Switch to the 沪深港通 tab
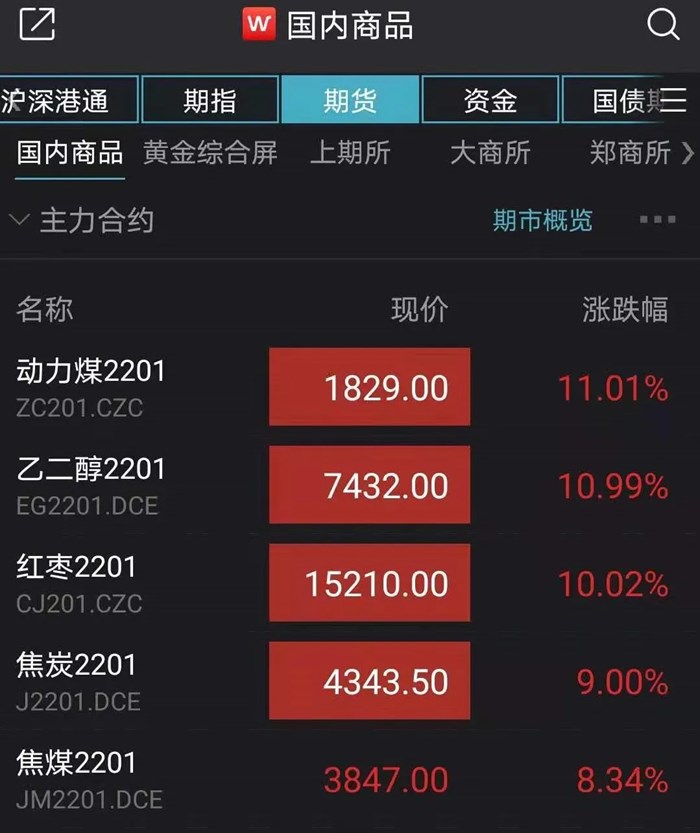The image size is (700, 833). click(x=69, y=100)
